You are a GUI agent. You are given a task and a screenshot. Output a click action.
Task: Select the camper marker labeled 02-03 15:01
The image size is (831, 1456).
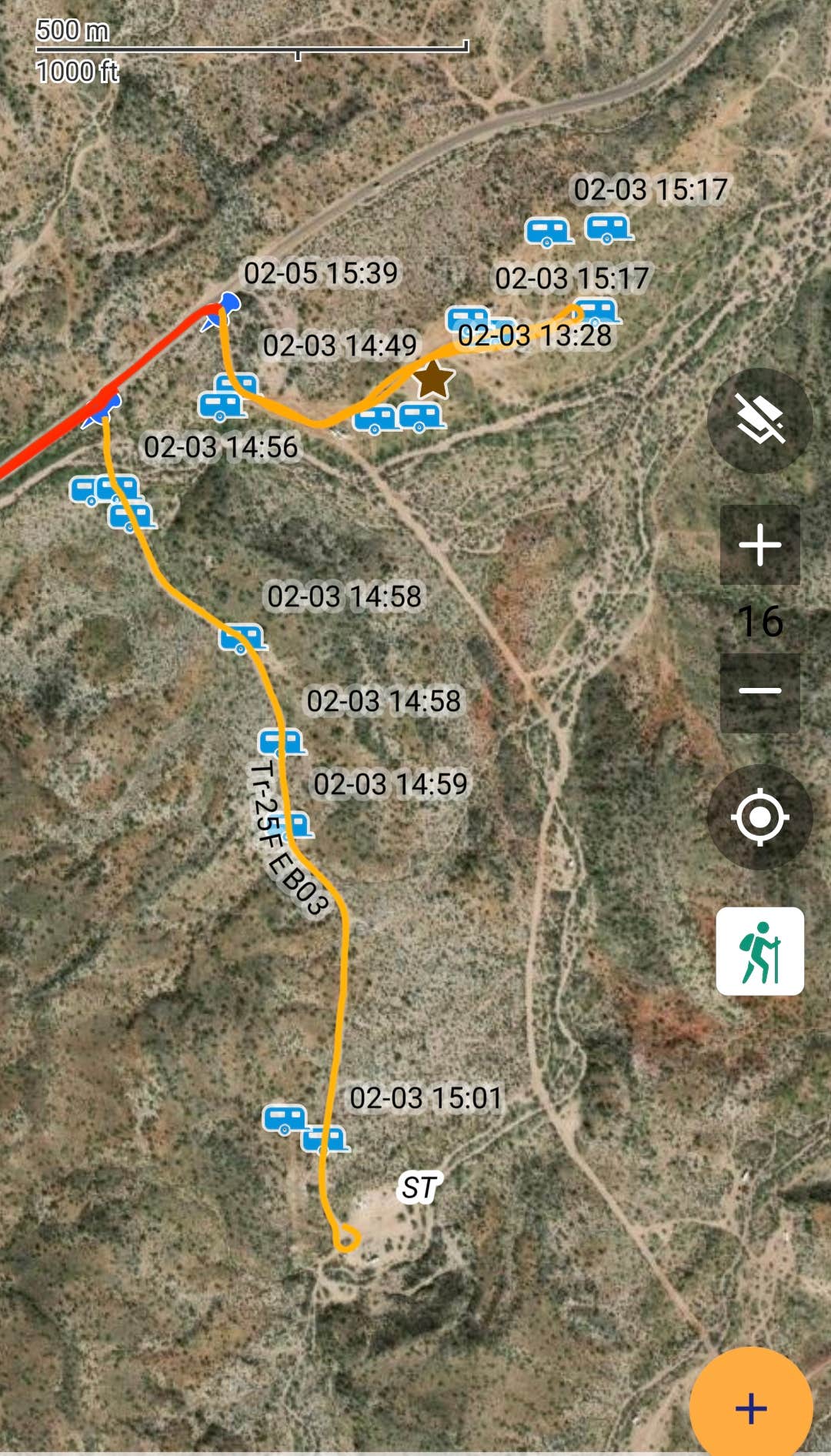tap(325, 1138)
